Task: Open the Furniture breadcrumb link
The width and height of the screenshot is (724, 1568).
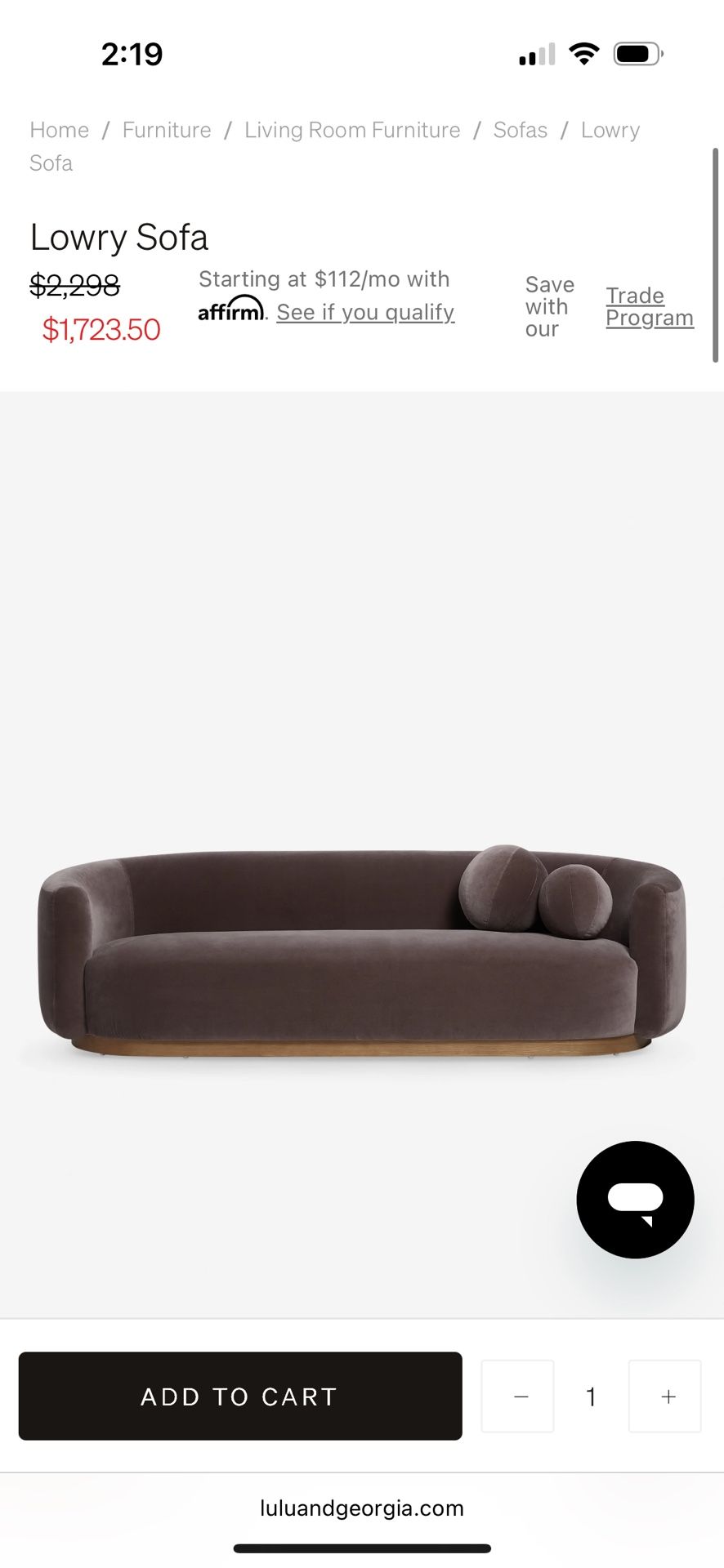Action: pos(167,130)
